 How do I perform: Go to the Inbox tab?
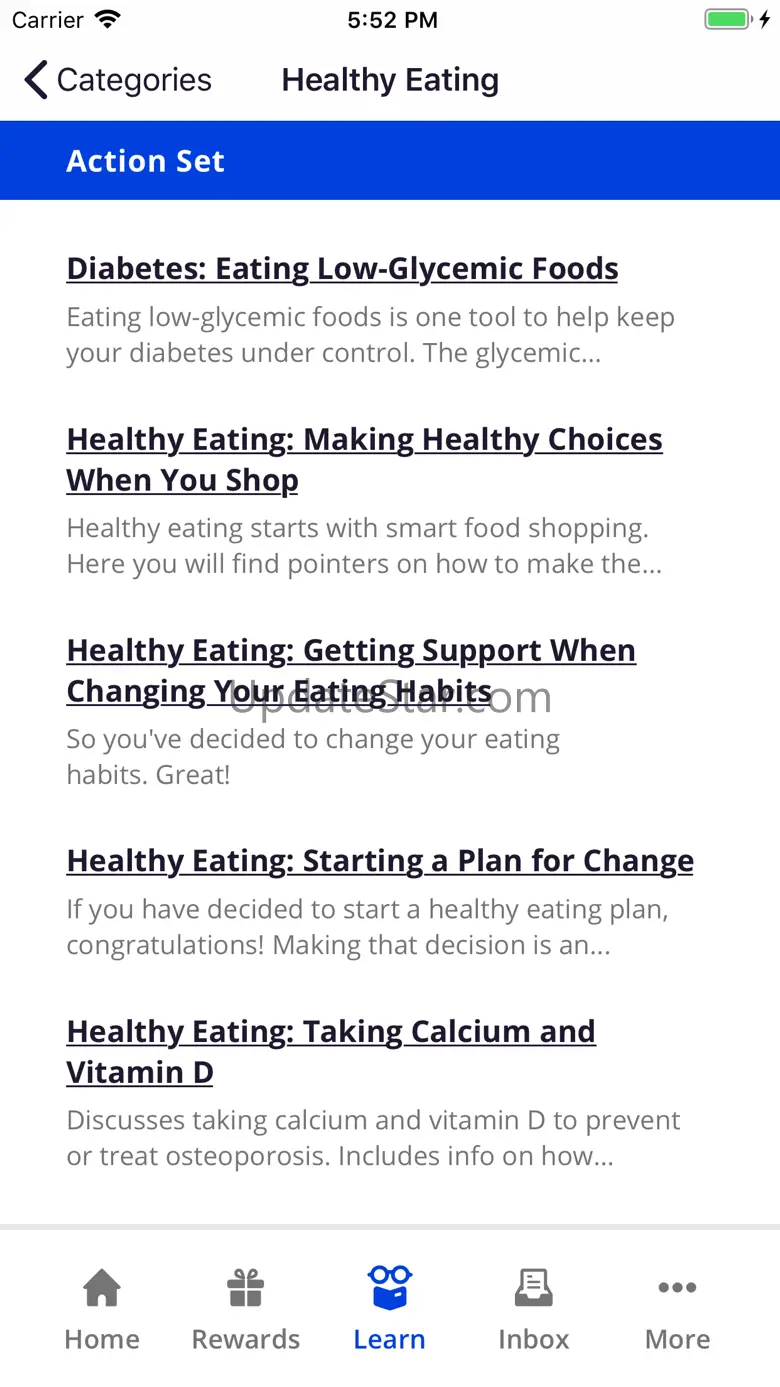(533, 1309)
